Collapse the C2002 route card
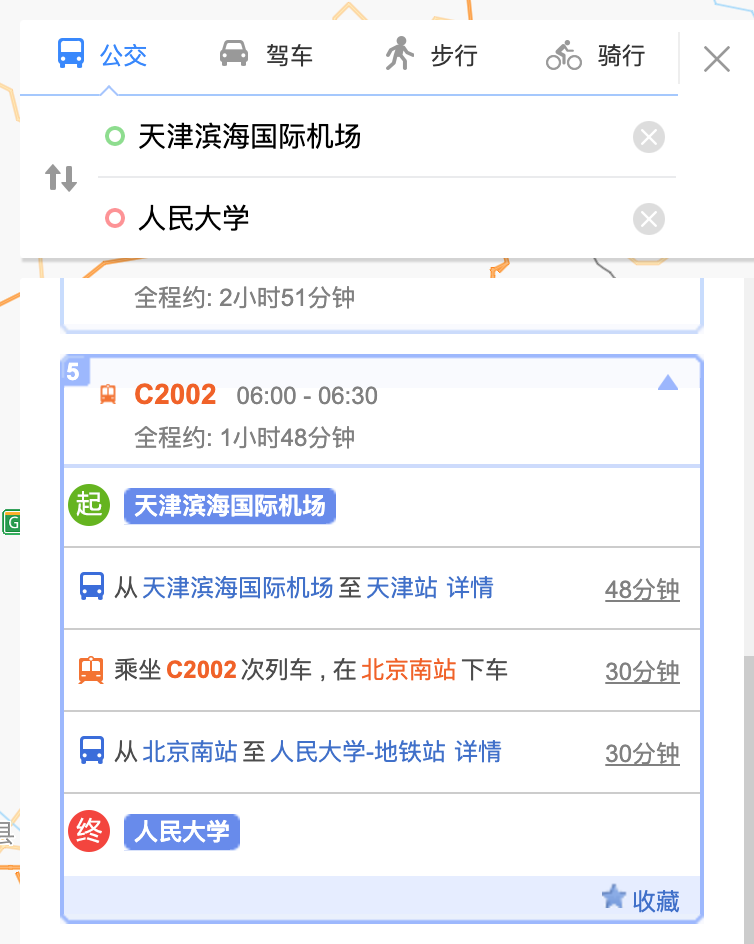 click(x=668, y=383)
